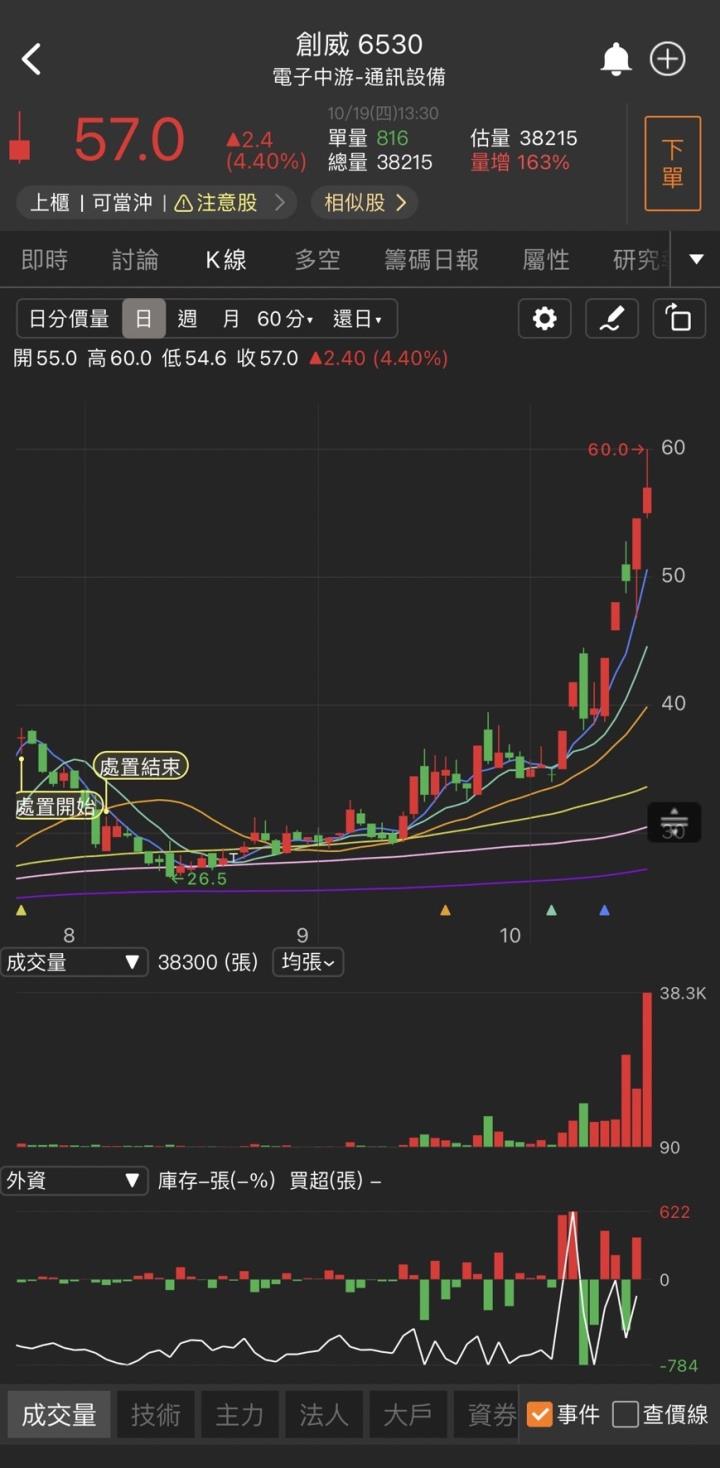720x1468 pixels.
Task: Expand the tab list dropdown arrow
Action: coord(697,260)
